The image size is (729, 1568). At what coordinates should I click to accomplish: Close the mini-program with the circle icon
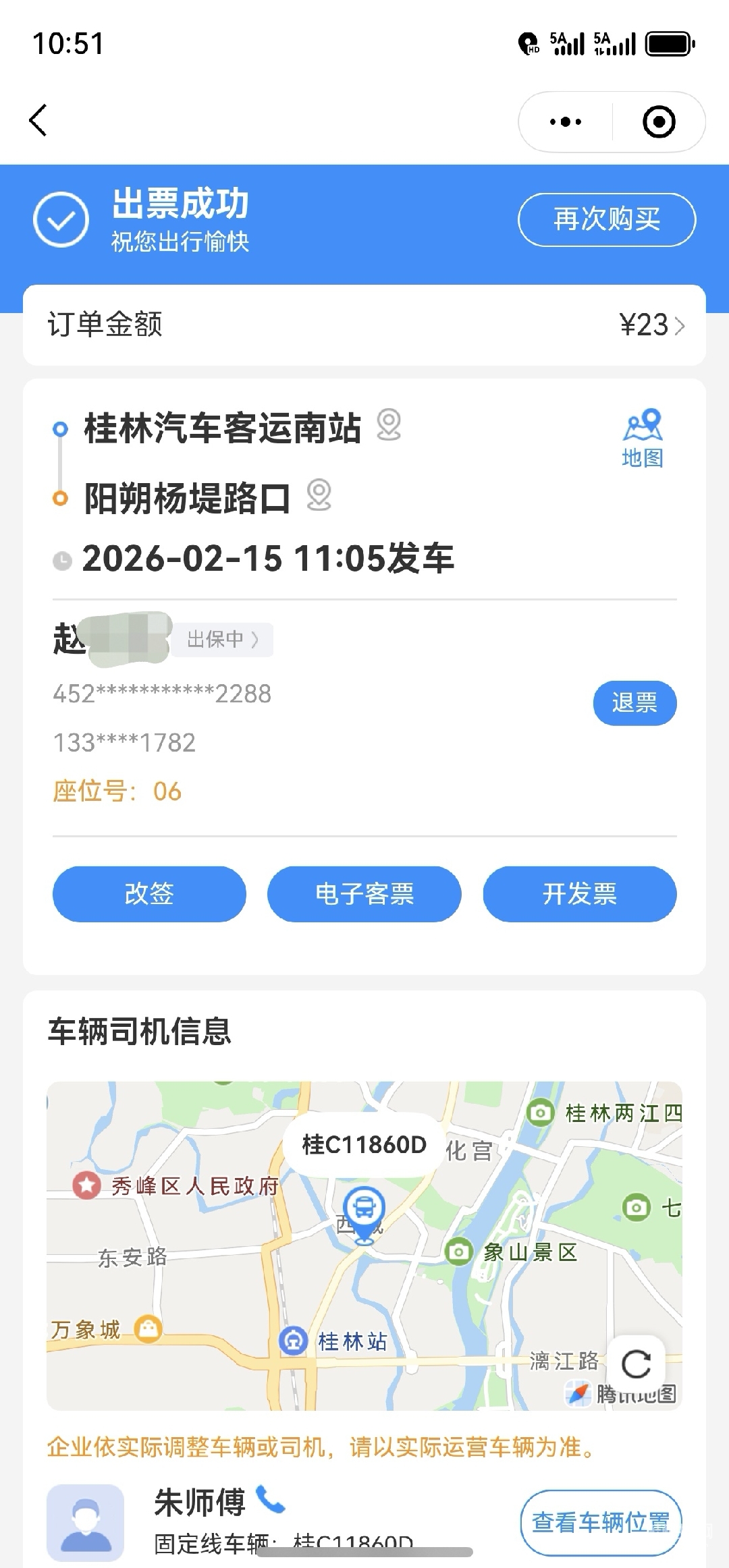tap(658, 122)
